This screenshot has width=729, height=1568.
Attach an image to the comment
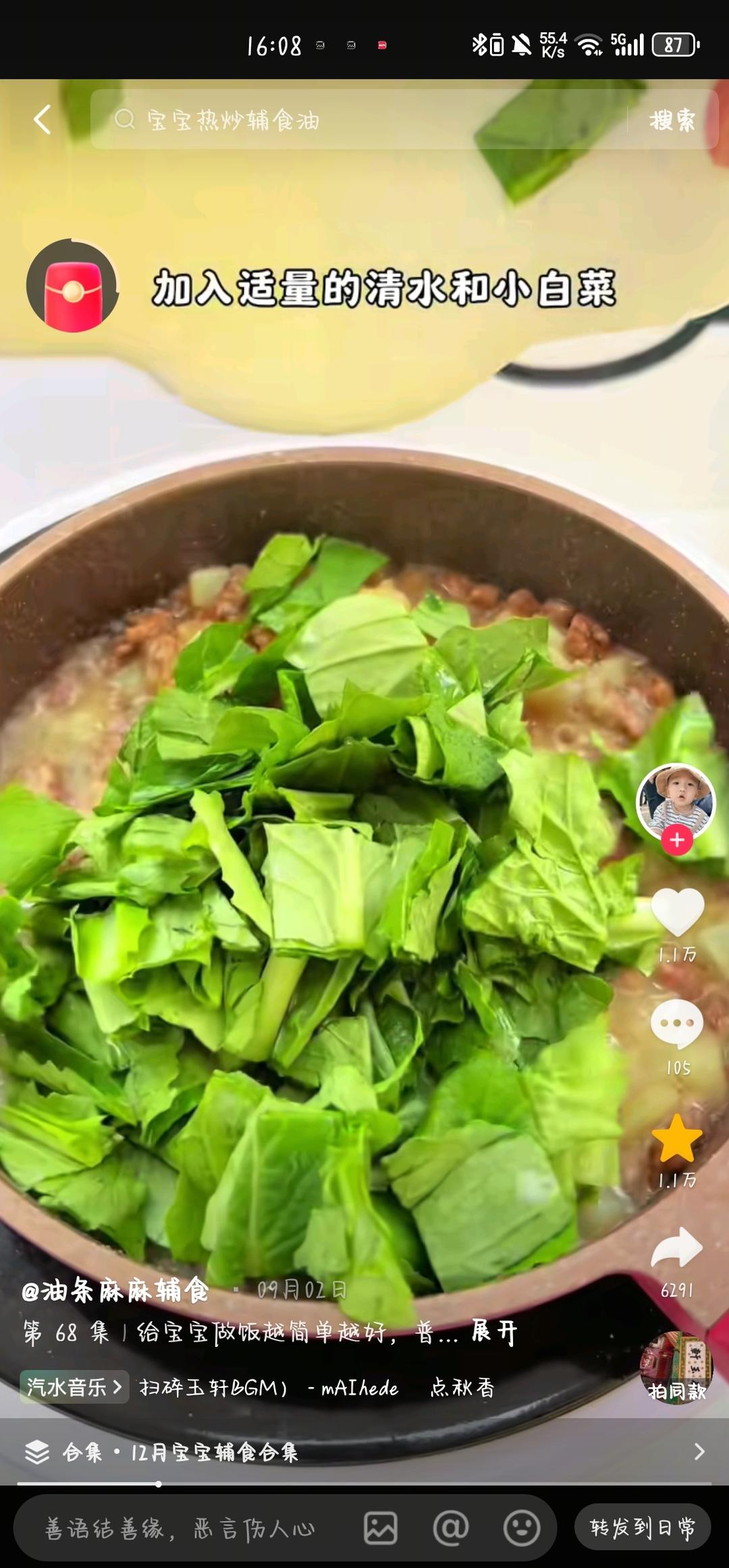(x=381, y=1528)
